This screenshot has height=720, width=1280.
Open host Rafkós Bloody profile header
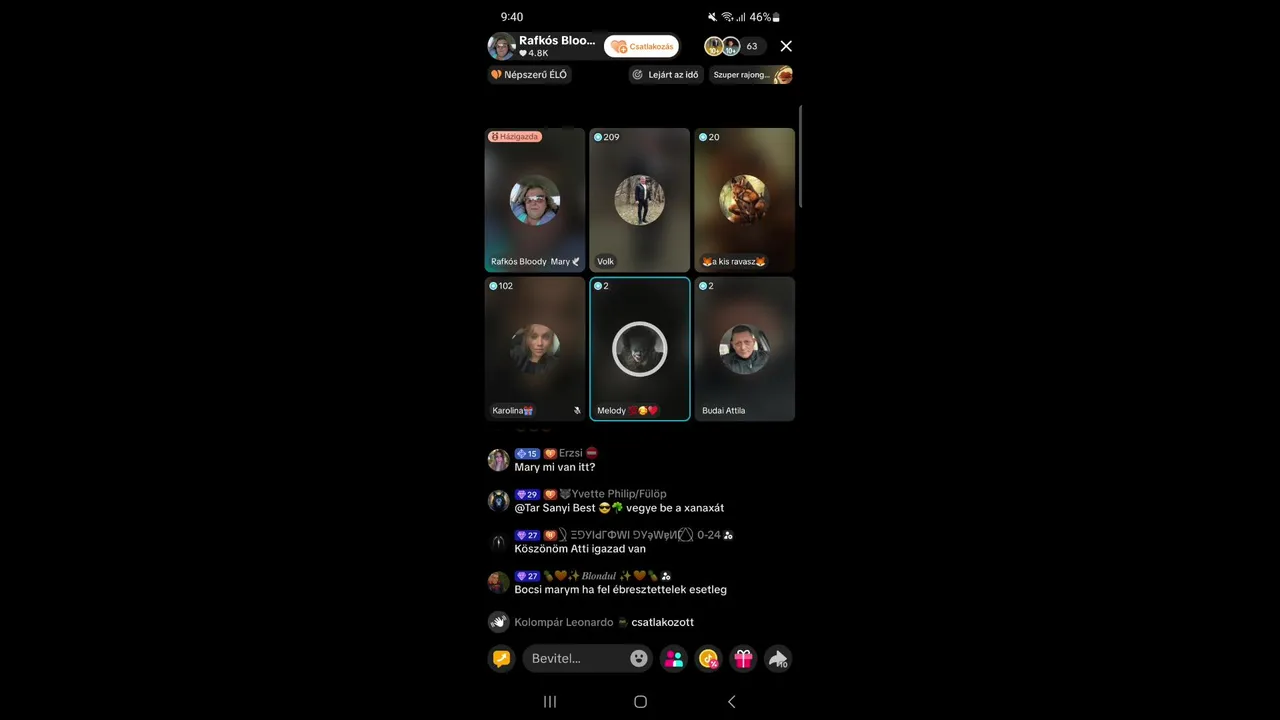545,46
